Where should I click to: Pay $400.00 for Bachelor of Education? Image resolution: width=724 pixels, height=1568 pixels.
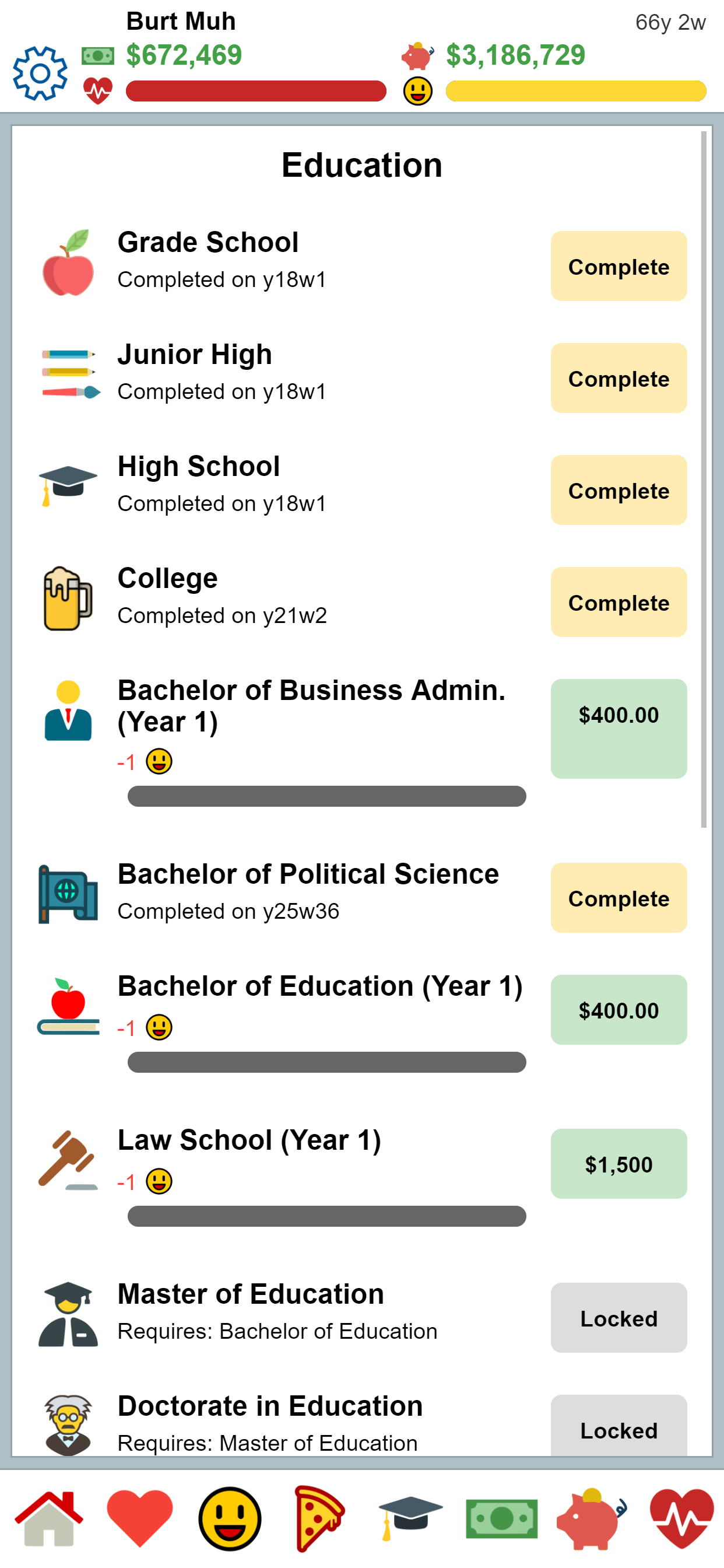point(618,1009)
